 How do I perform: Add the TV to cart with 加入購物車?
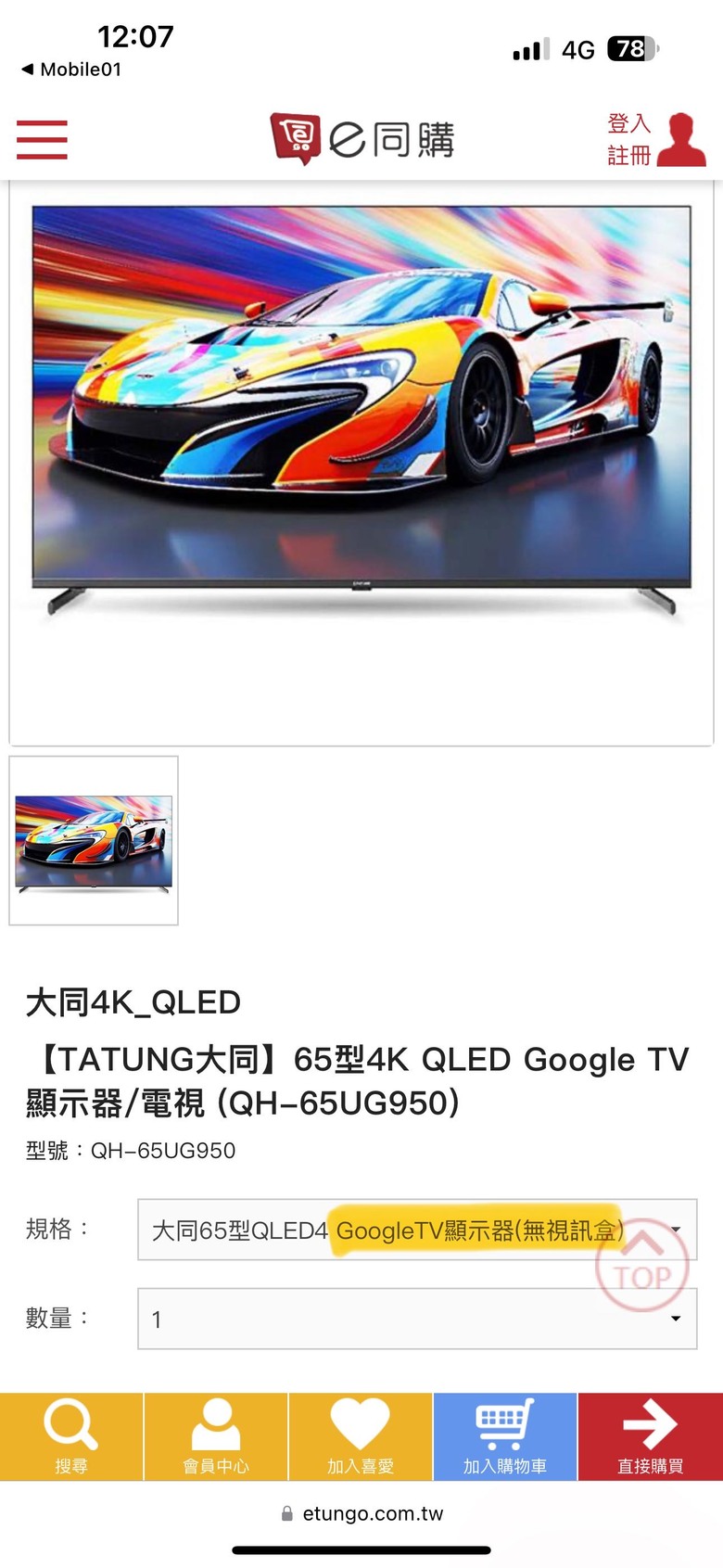[x=505, y=1436]
